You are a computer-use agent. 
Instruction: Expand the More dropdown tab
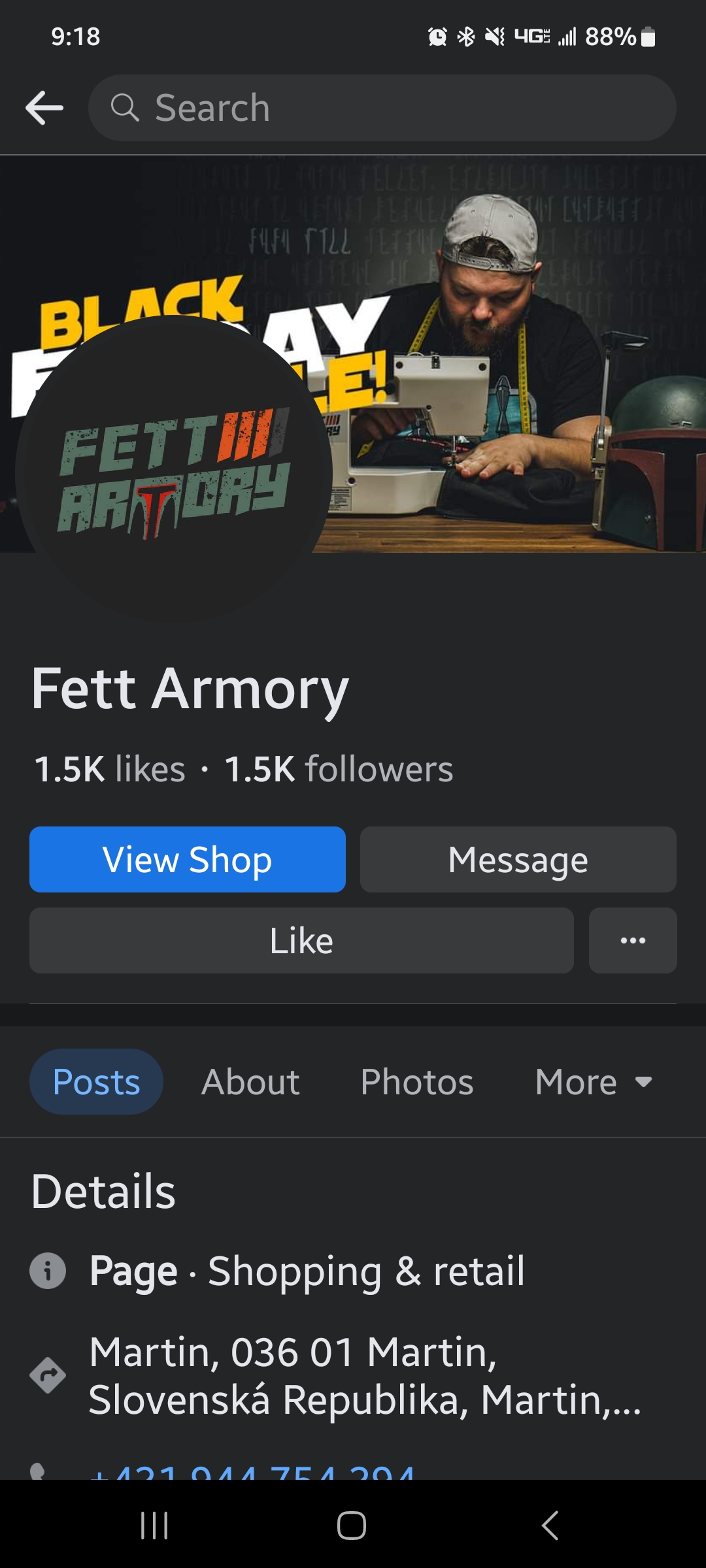pyautogui.click(x=594, y=1081)
